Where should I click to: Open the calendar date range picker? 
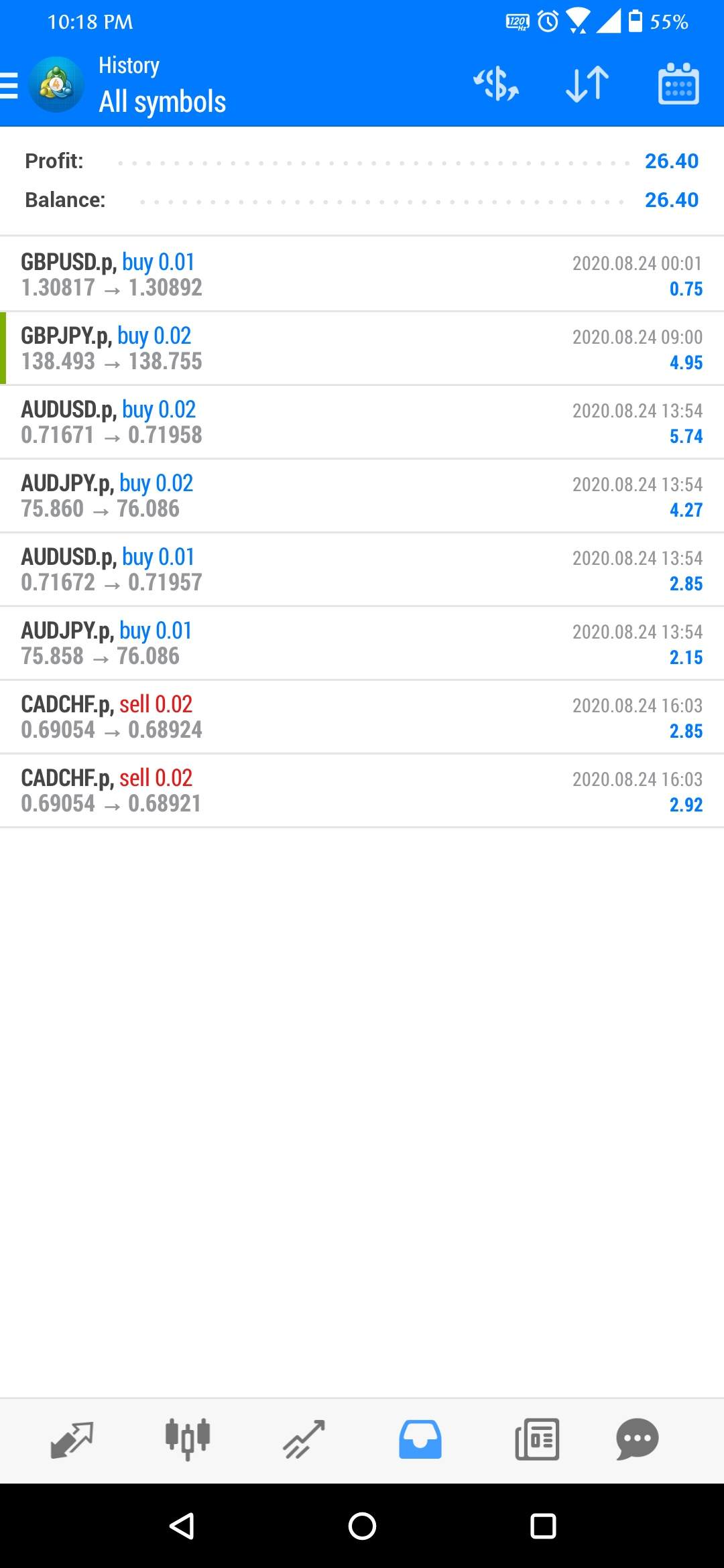click(678, 84)
